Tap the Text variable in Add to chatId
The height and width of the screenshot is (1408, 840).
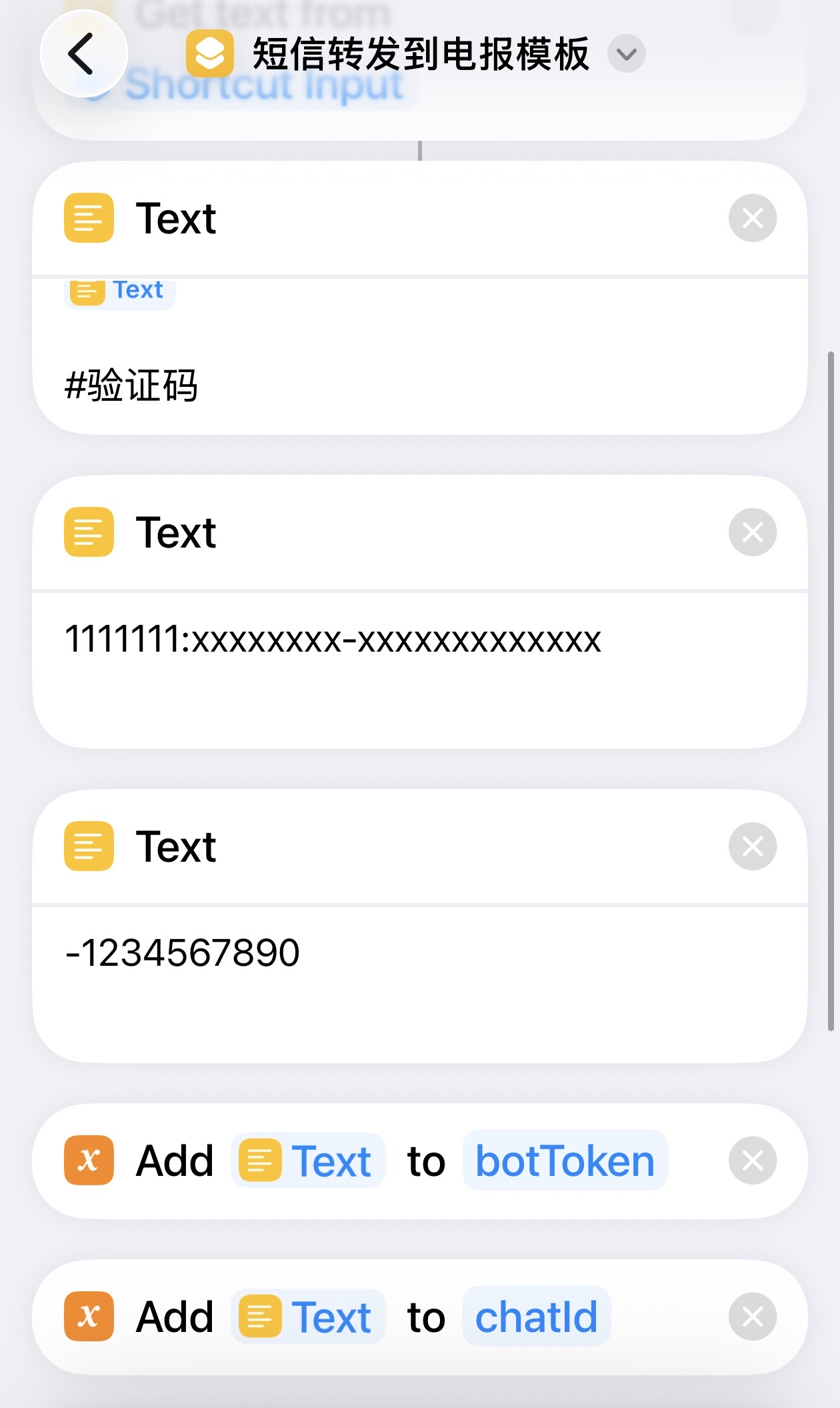pyautogui.click(x=308, y=1317)
